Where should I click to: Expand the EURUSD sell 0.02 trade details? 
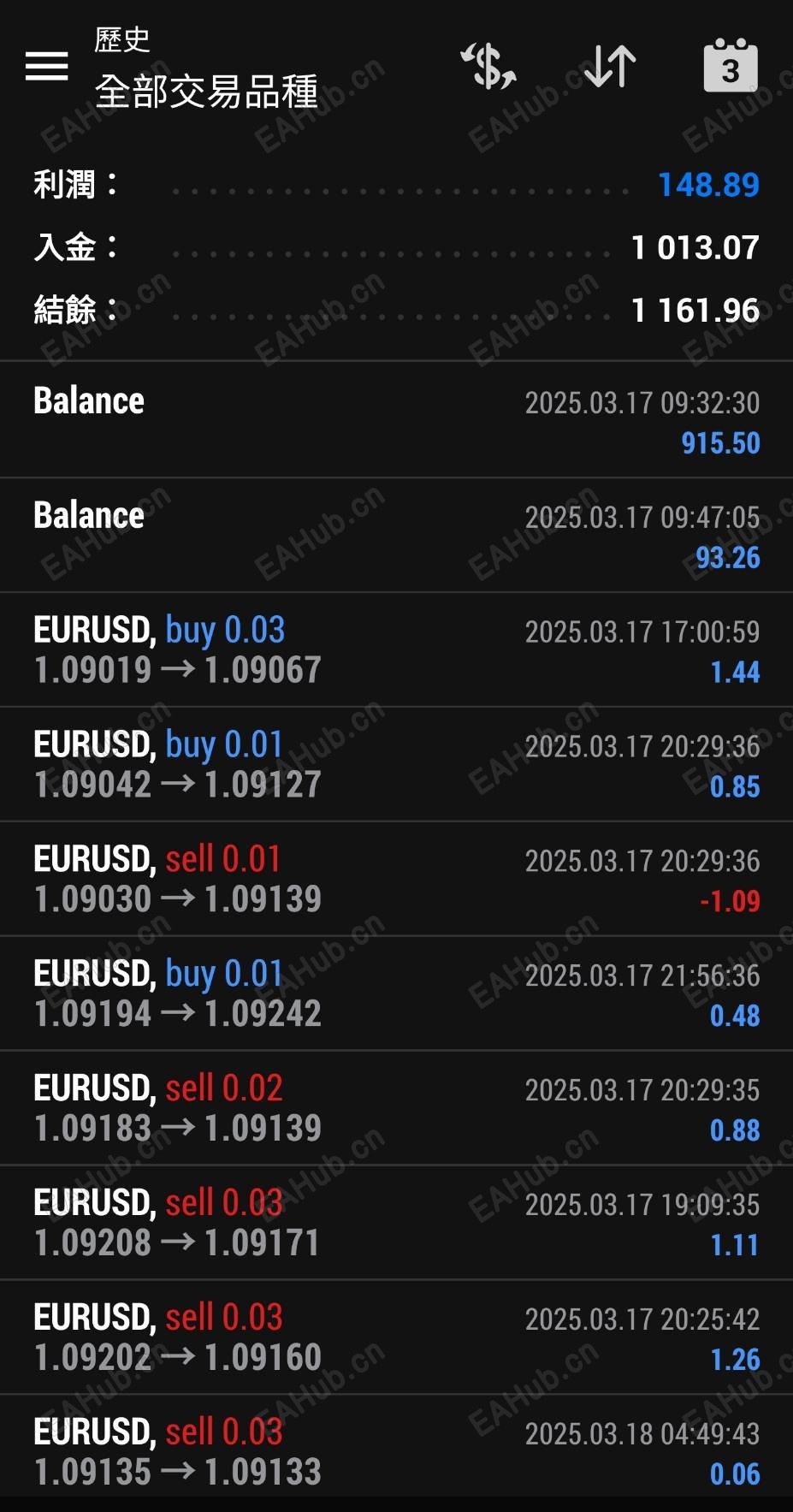coord(396,1109)
